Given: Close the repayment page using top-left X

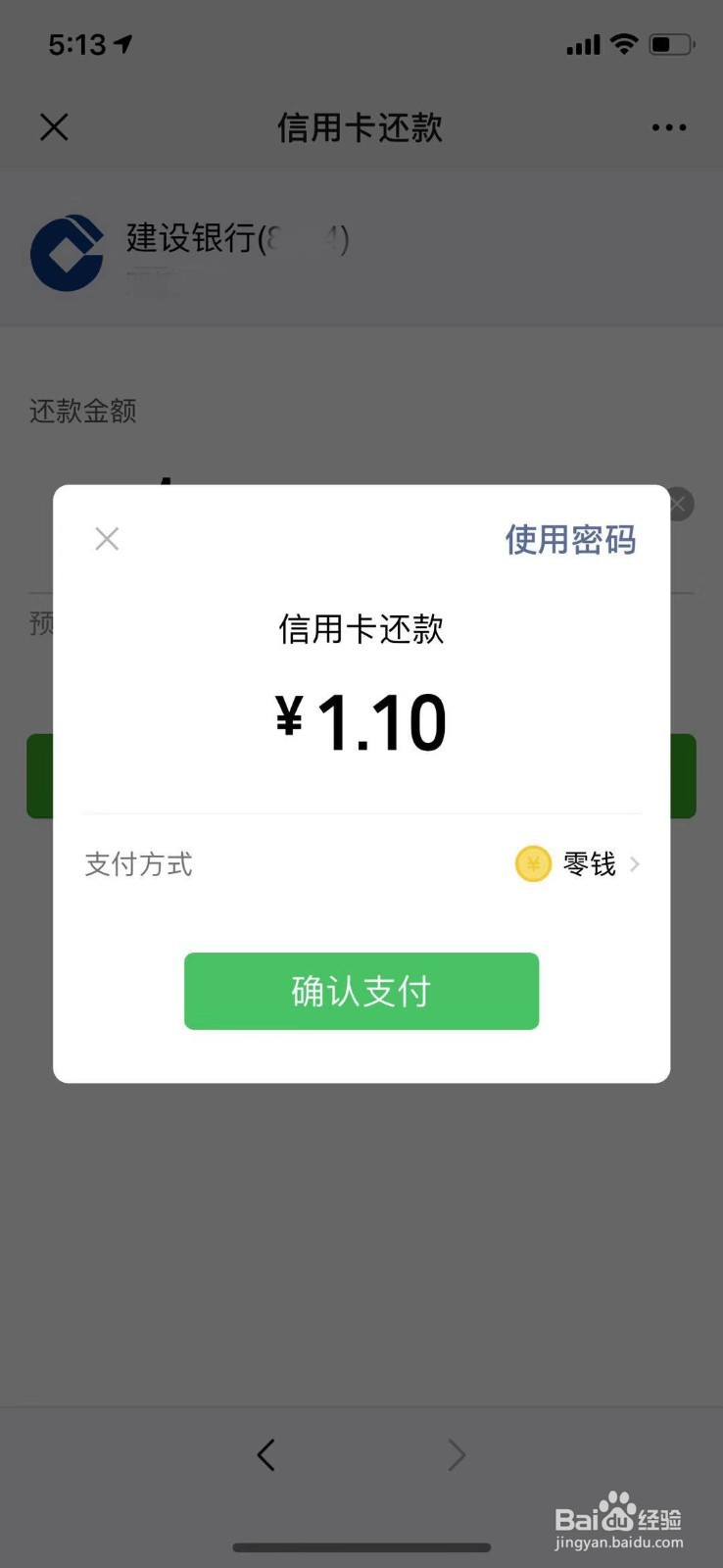Looking at the screenshot, I should [54, 127].
